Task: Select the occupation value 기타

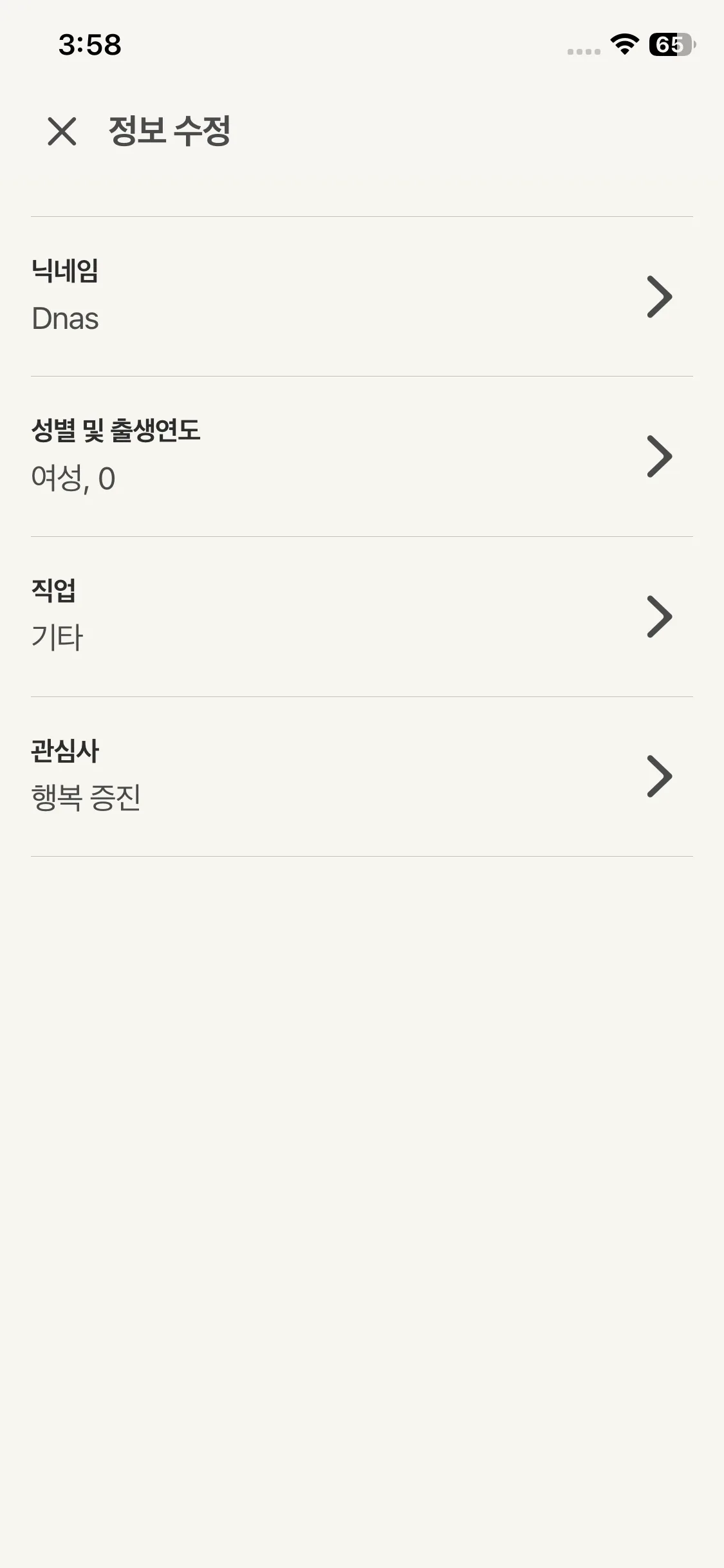Action: [x=55, y=637]
